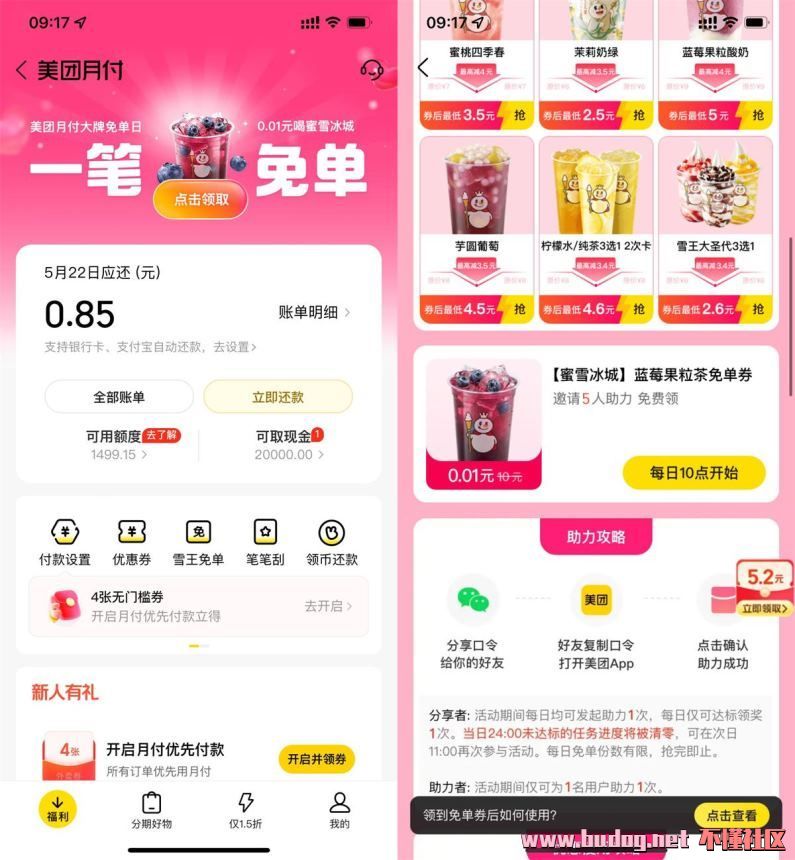The width and height of the screenshot is (795, 860).
Task: Claim the 5.2元 floating red packet
Action: (x=765, y=589)
